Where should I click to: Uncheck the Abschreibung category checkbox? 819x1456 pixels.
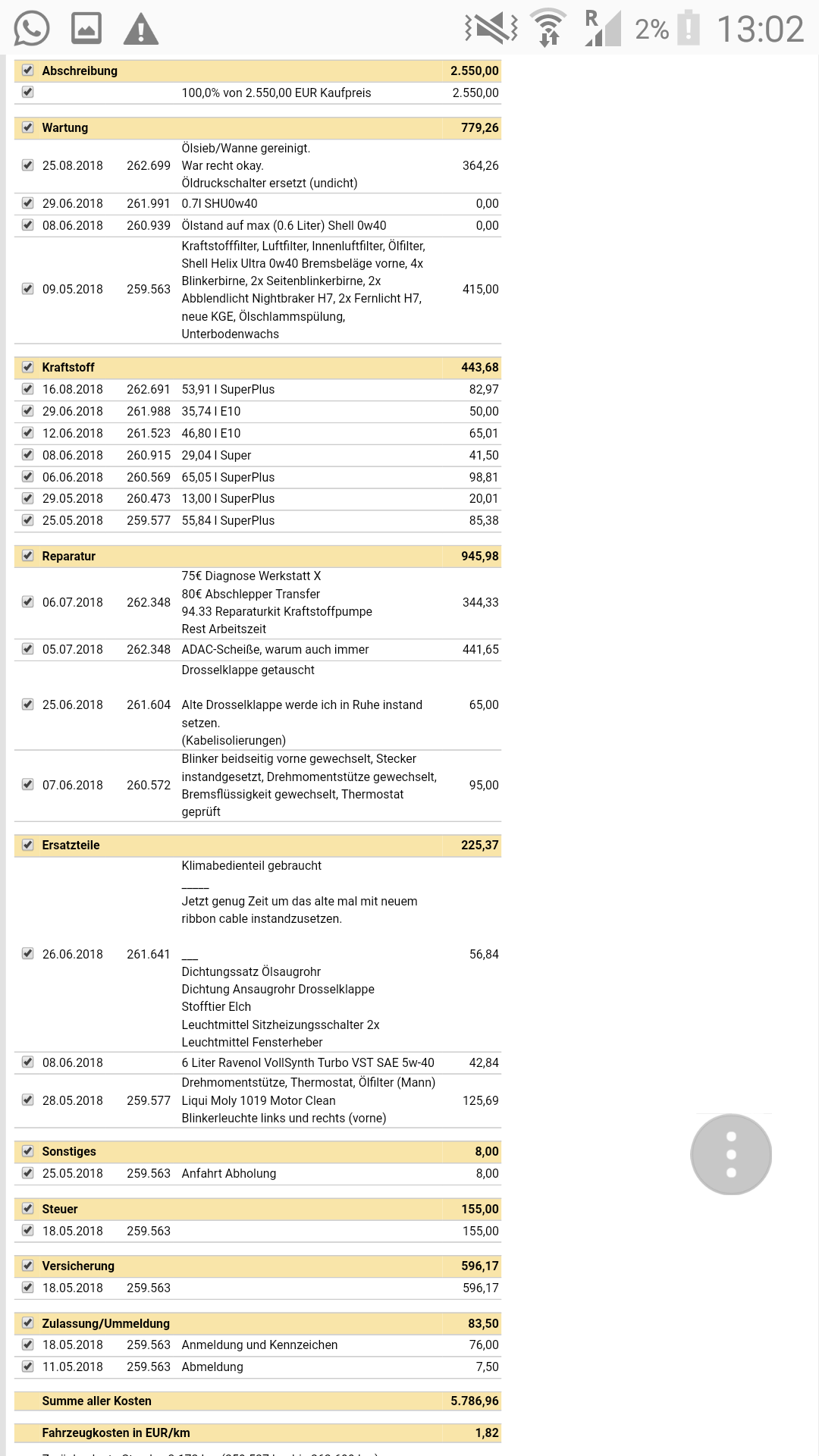[28, 71]
